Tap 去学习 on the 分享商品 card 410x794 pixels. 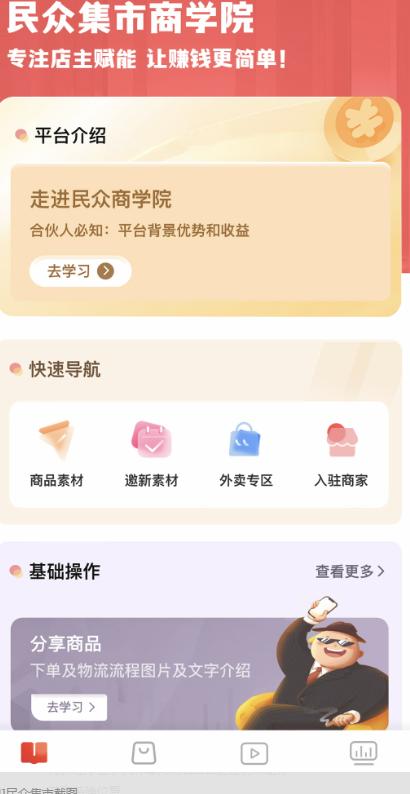tap(69, 707)
